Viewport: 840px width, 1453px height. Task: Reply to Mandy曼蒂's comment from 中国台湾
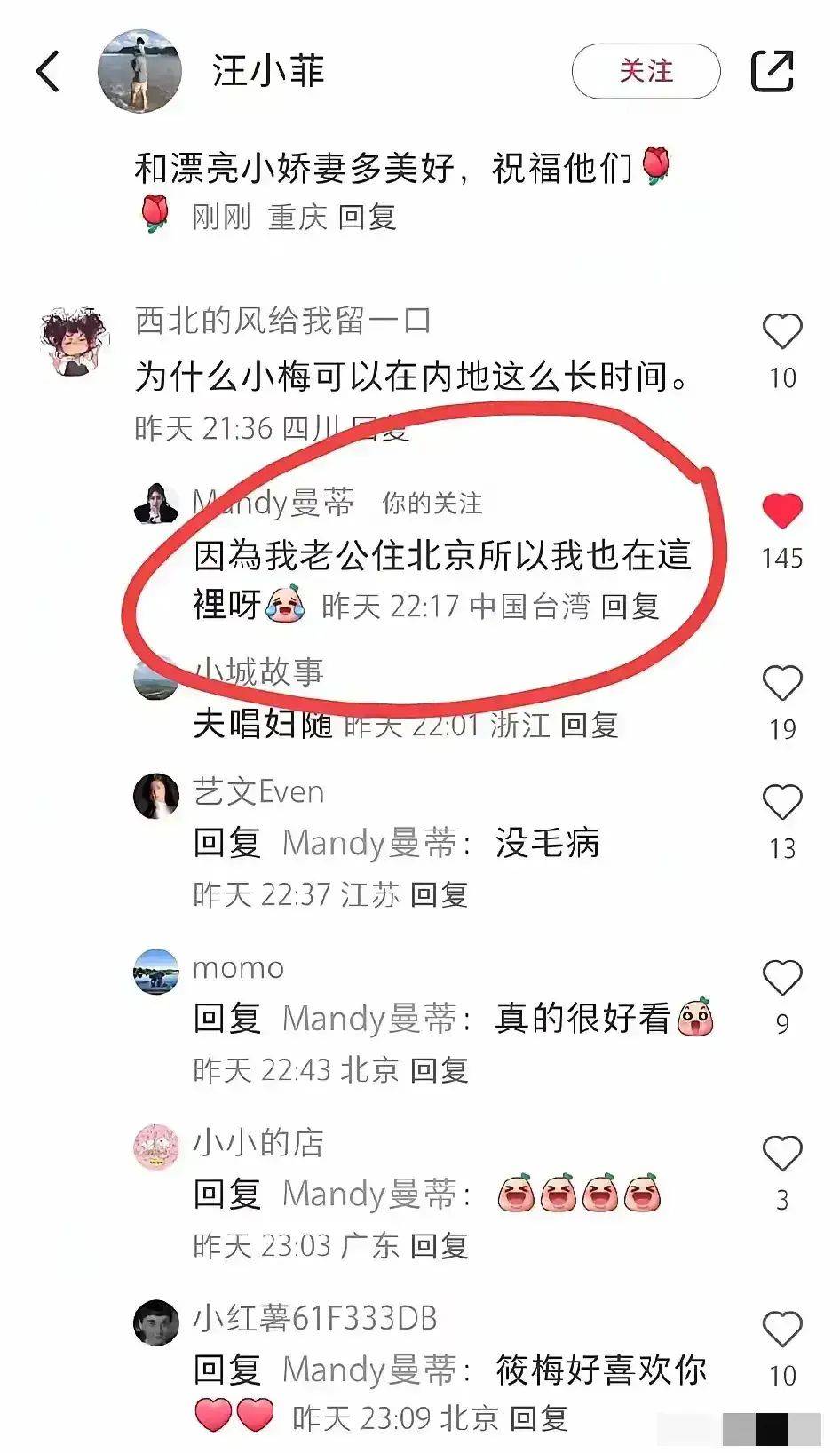630,607
